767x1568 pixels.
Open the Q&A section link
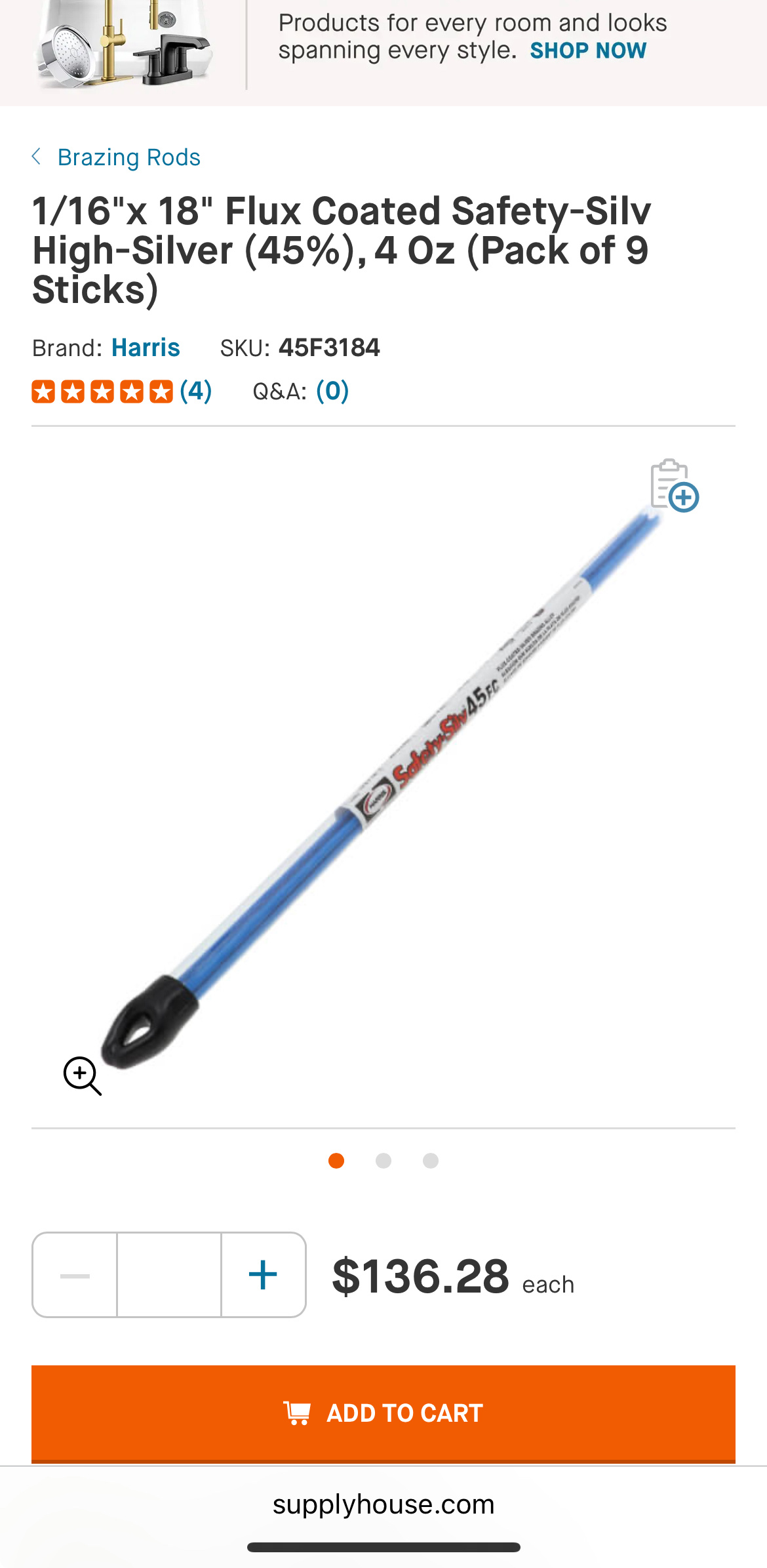[x=332, y=392]
